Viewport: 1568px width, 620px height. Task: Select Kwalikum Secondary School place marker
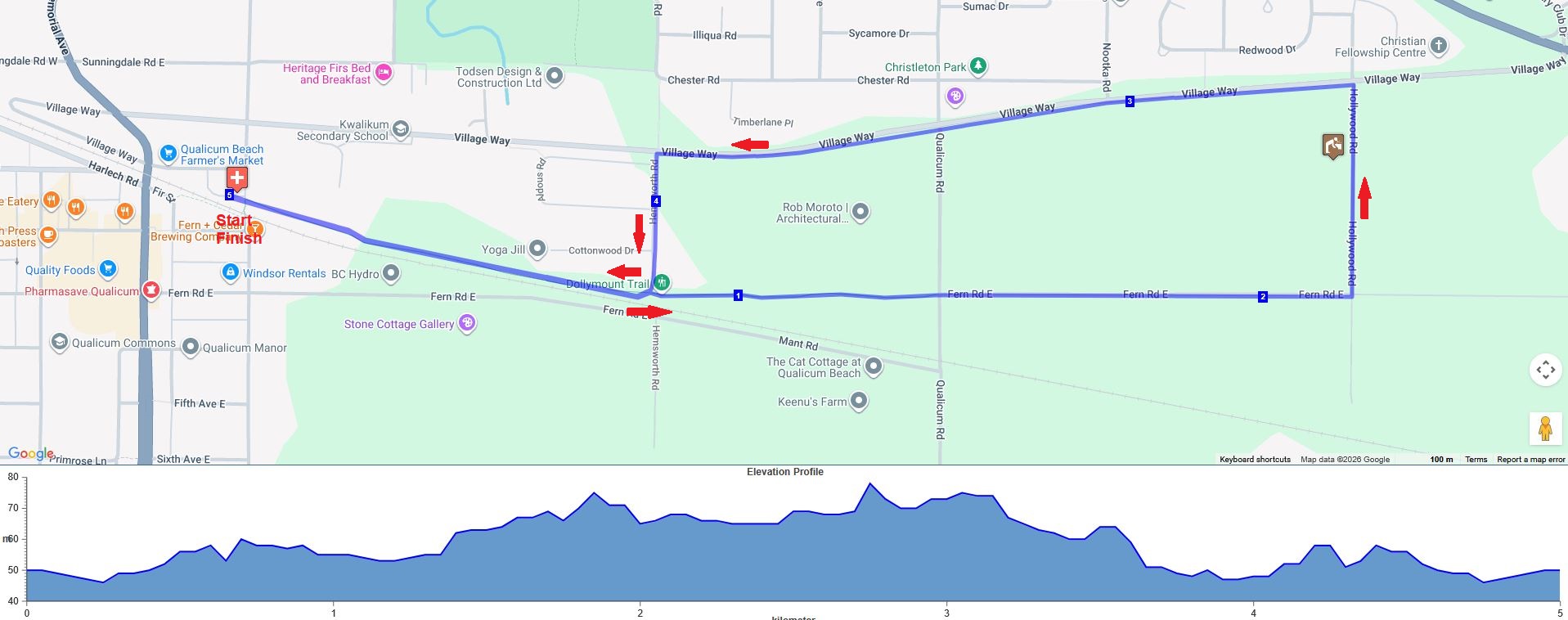click(x=401, y=128)
